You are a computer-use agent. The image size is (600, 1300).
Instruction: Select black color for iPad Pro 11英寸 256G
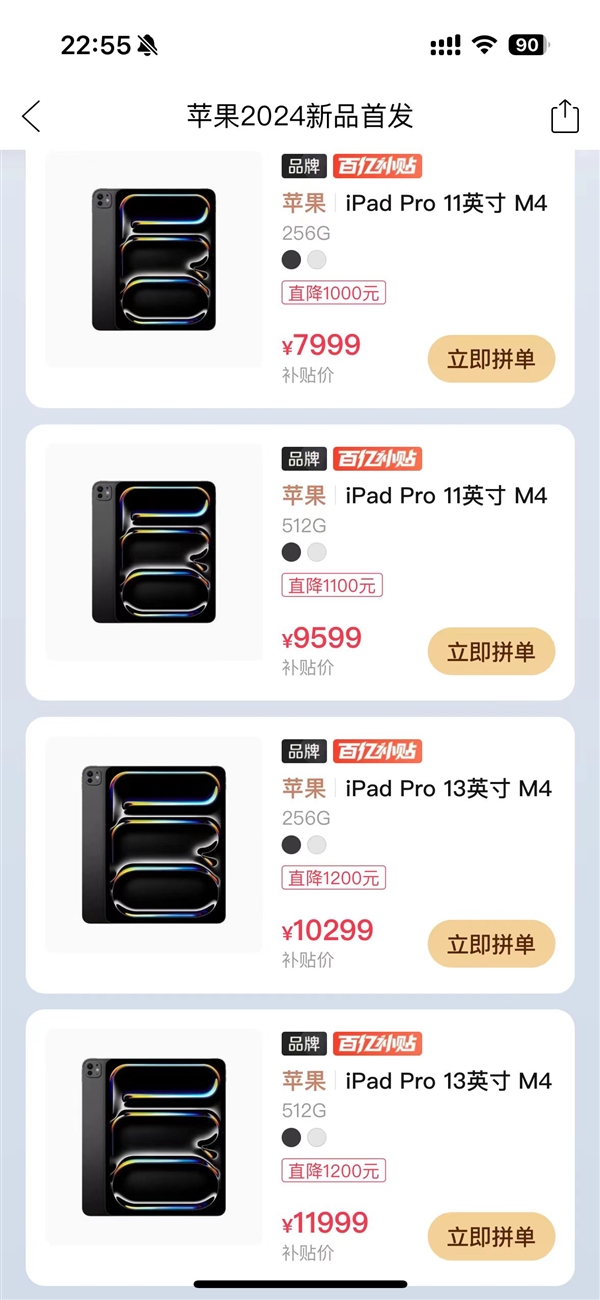[291, 260]
